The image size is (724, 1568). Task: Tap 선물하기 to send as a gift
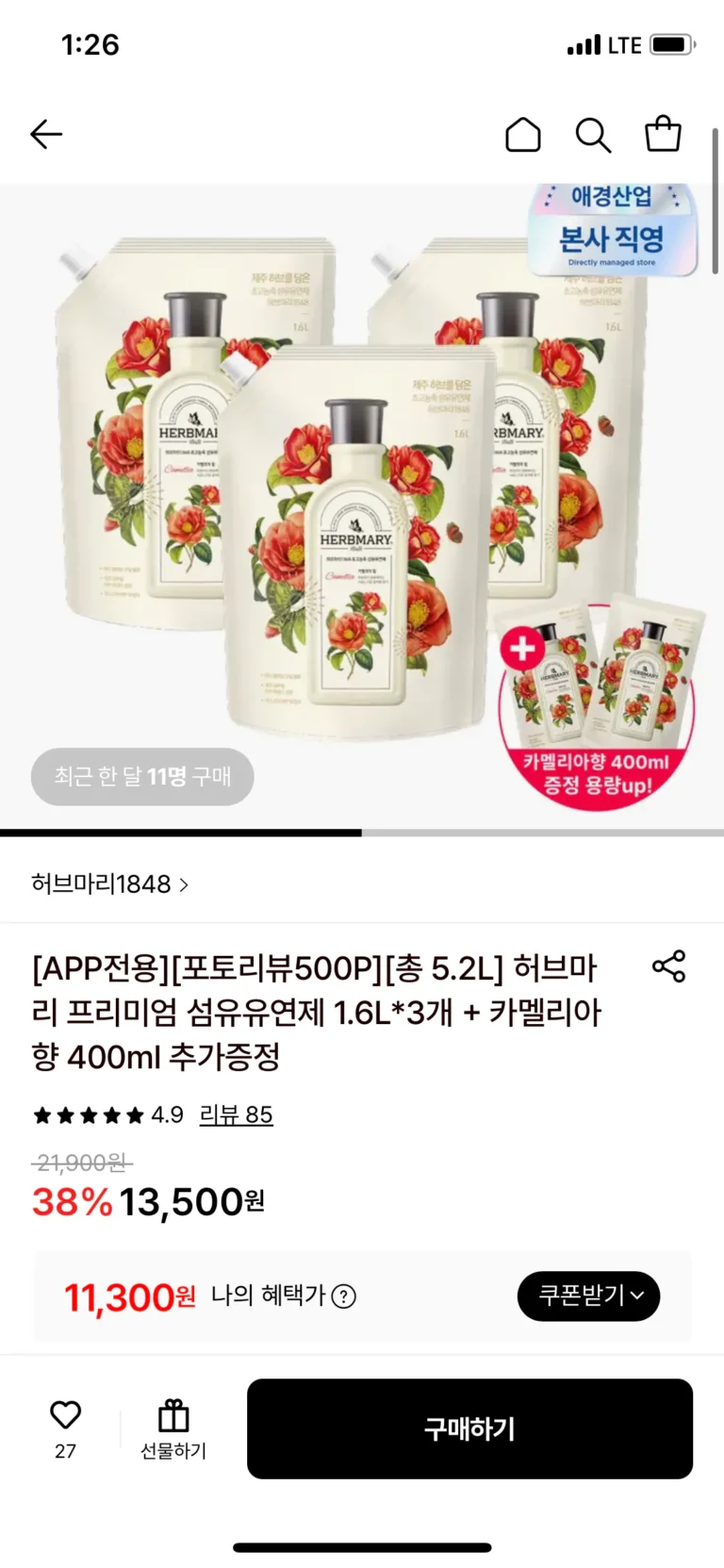(173, 1428)
